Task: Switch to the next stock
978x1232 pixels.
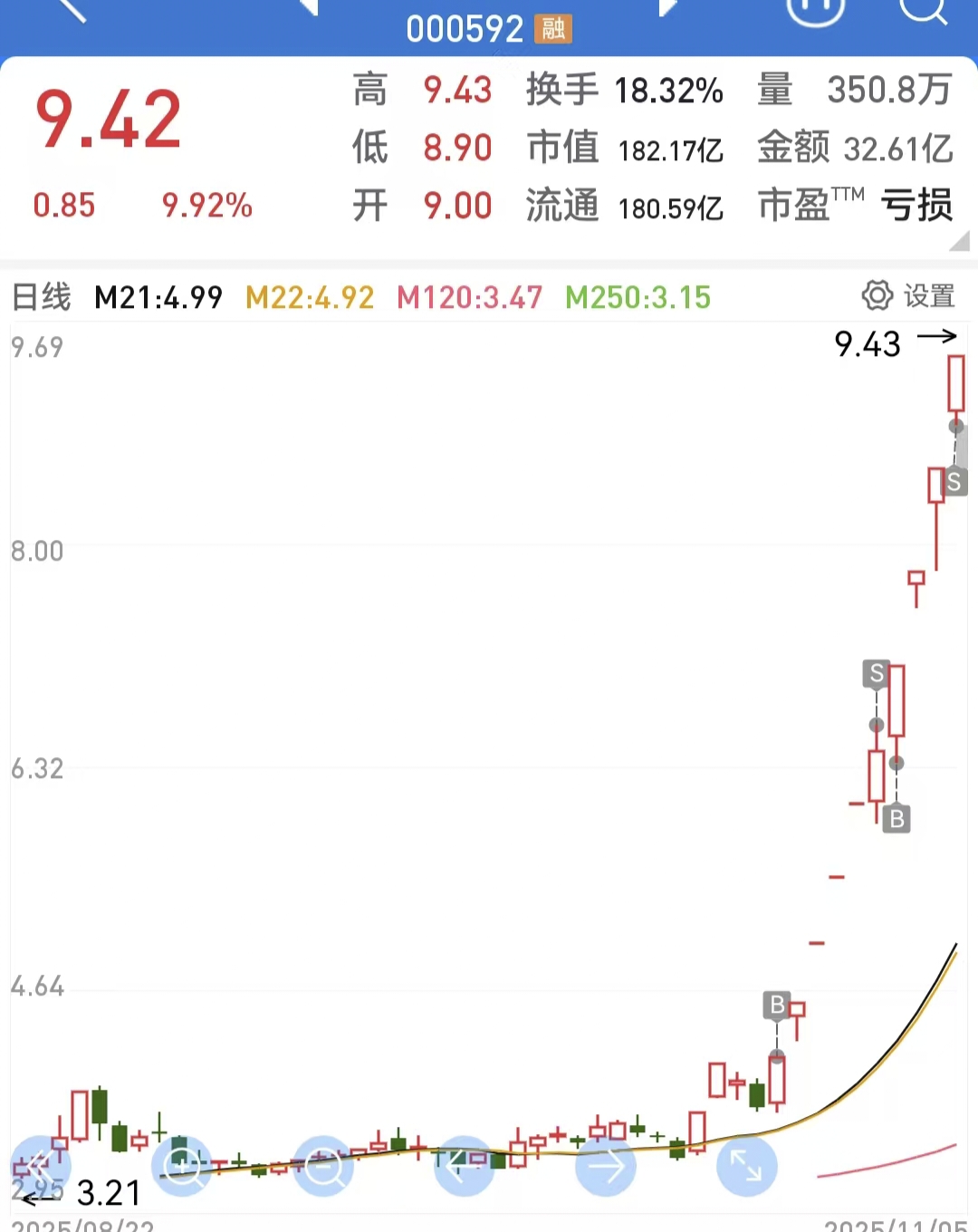Action: [668, 8]
